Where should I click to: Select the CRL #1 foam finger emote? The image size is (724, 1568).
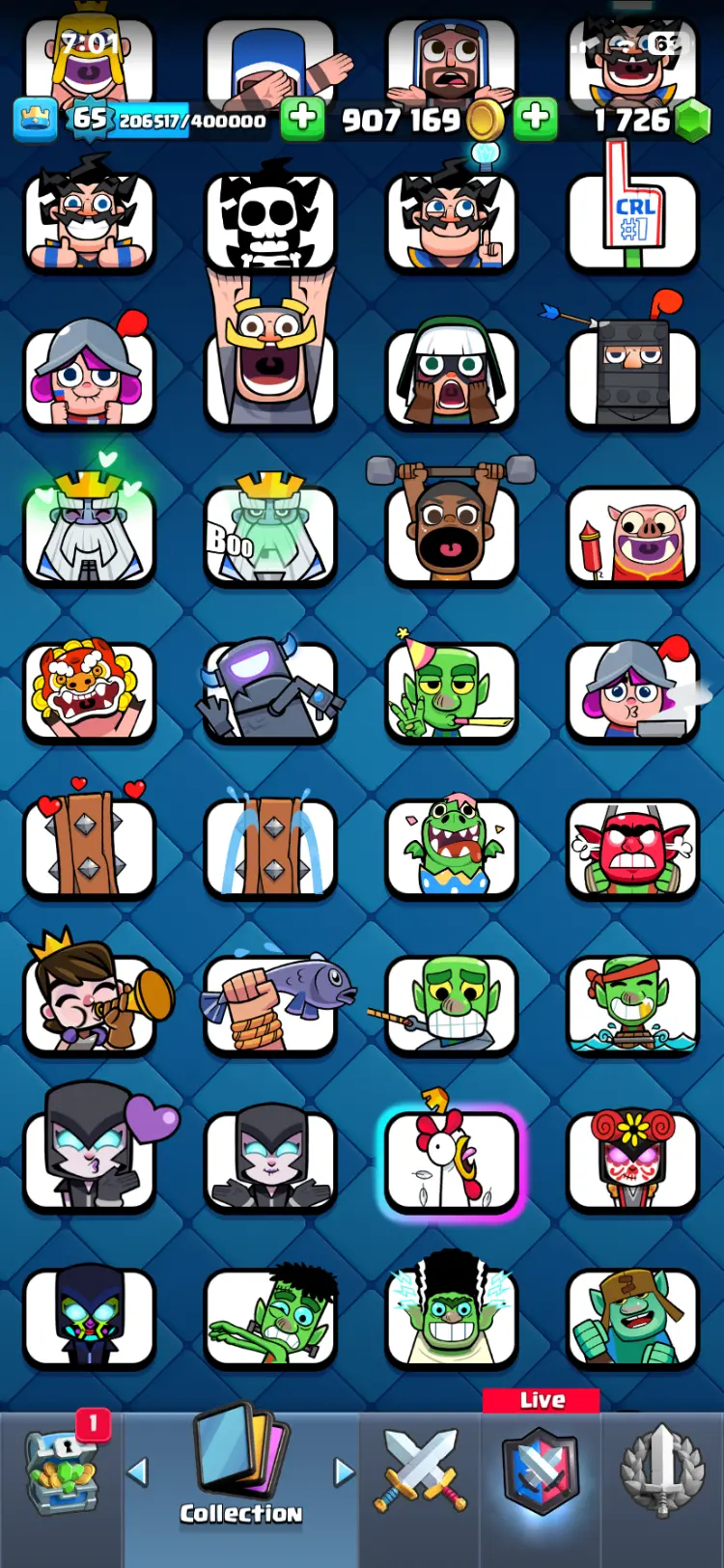pyautogui.click(x=632, y=221)
